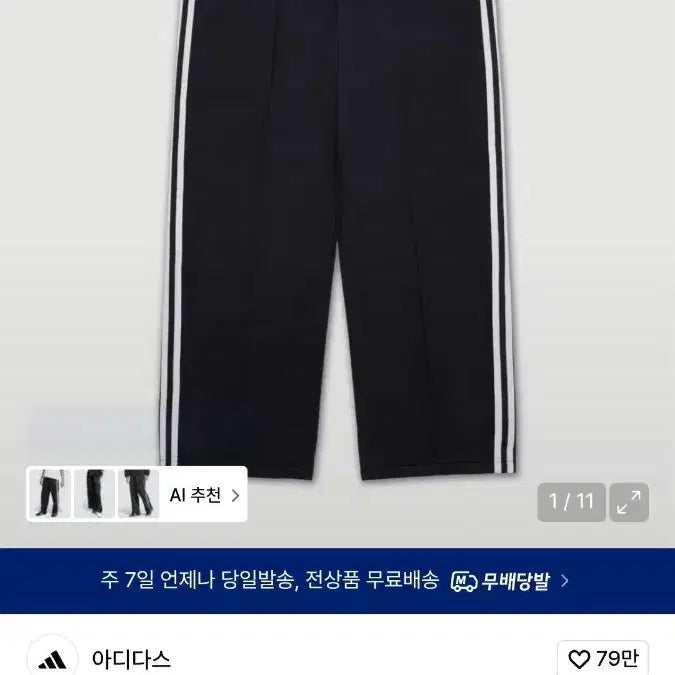The height and width of the screenshot is (675, 675).
Task: Expand the product image to fullscreen
Action: (629, 502)
